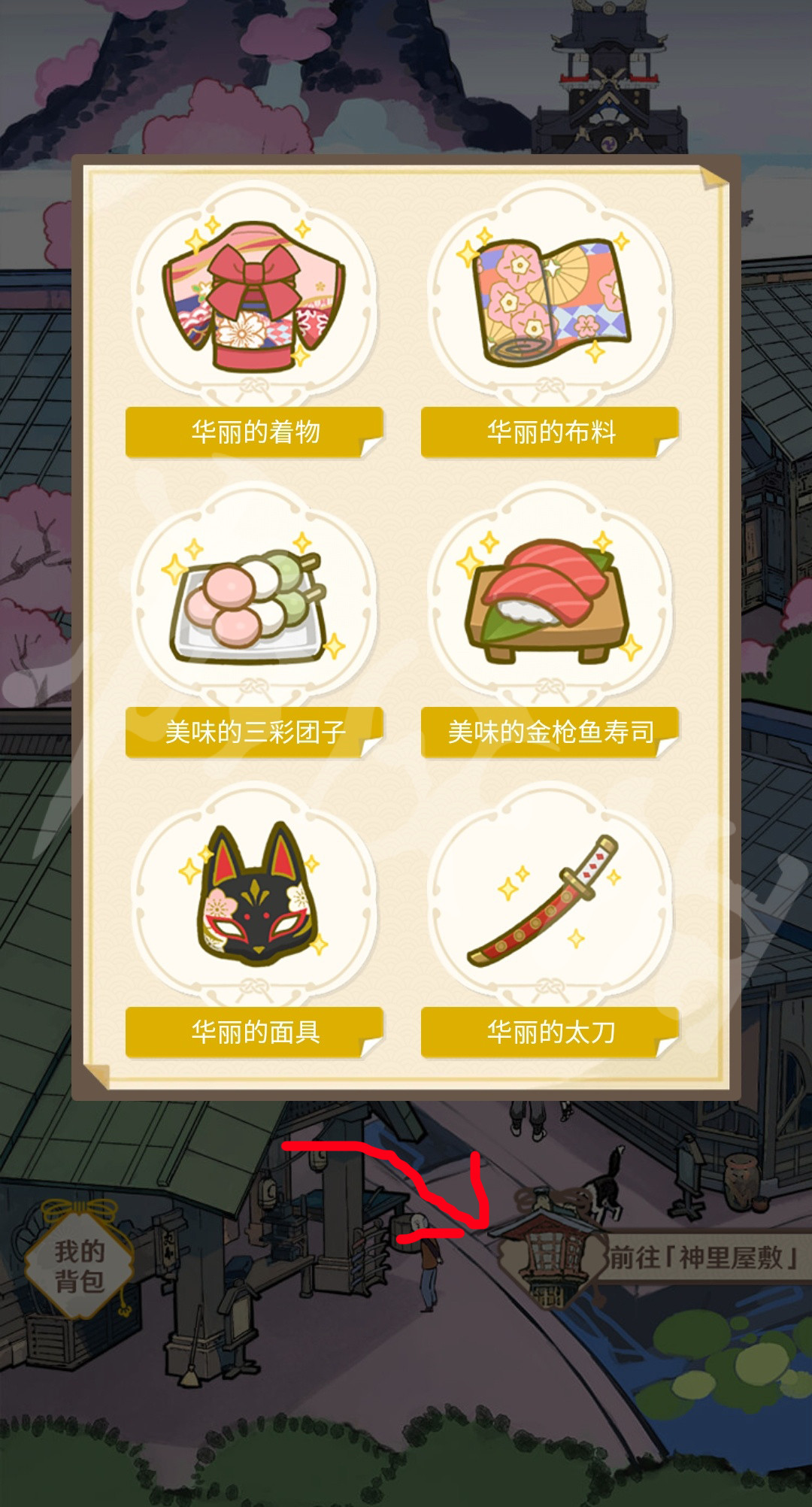The width and height of the screenshot is (812, 1507).
Task: Open 我的背包 backpack
Action: 79,1266
